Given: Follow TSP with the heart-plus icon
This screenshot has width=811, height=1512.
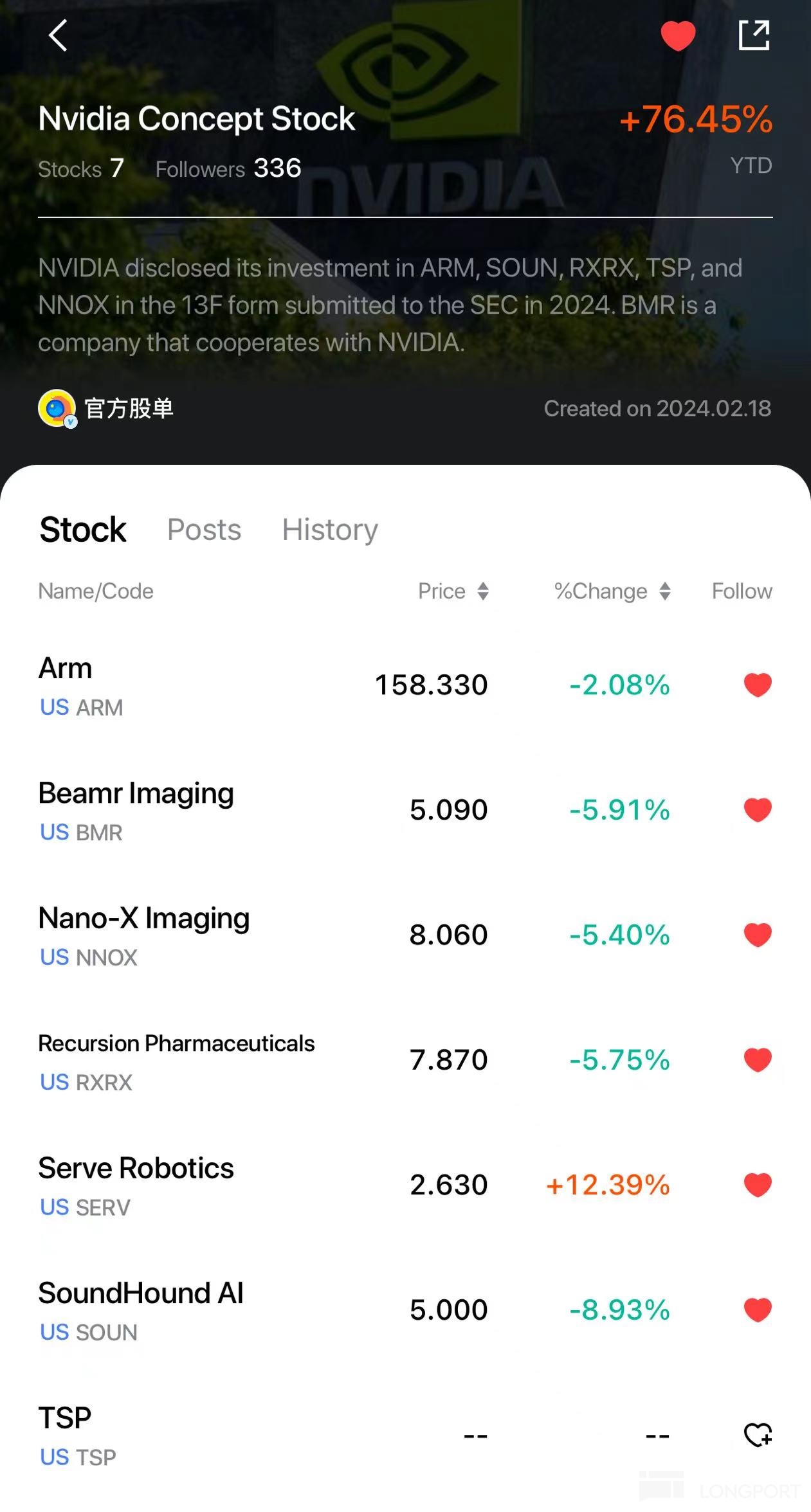Looking at the screenshot, I should coord(758,1435).
